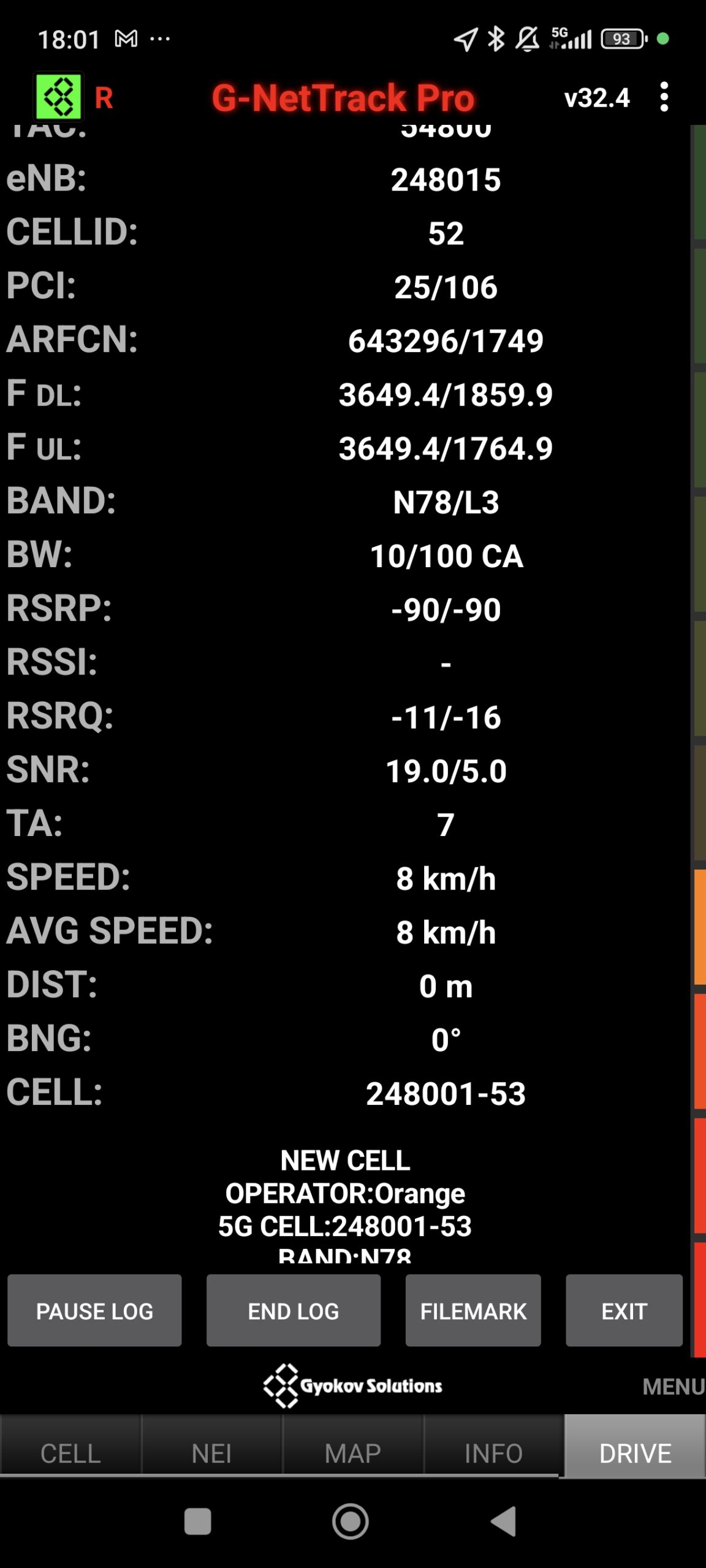Switch to the NEI tab

pyautogui.click(x=211, y=1453)
